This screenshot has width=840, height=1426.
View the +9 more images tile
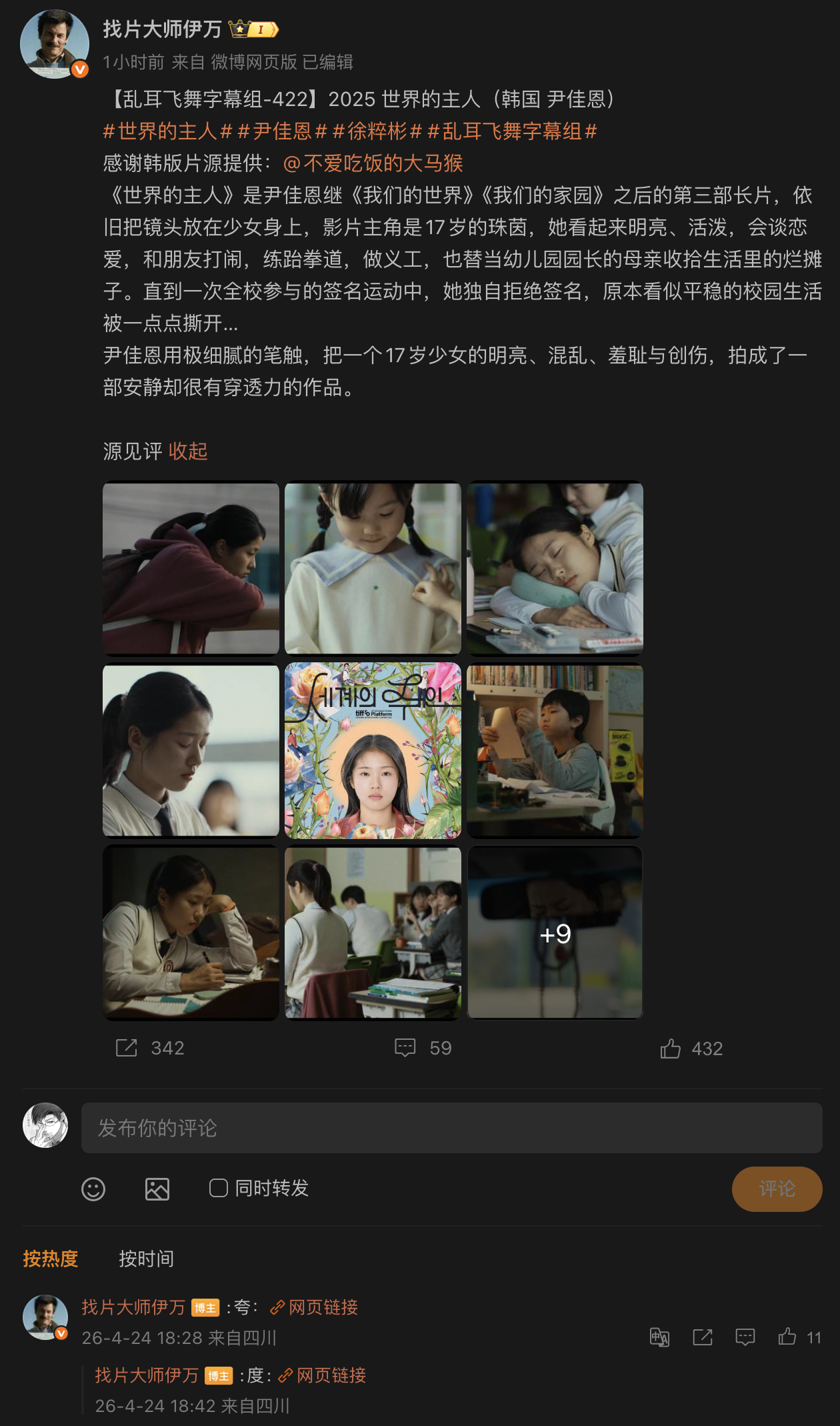pos(555,932)
